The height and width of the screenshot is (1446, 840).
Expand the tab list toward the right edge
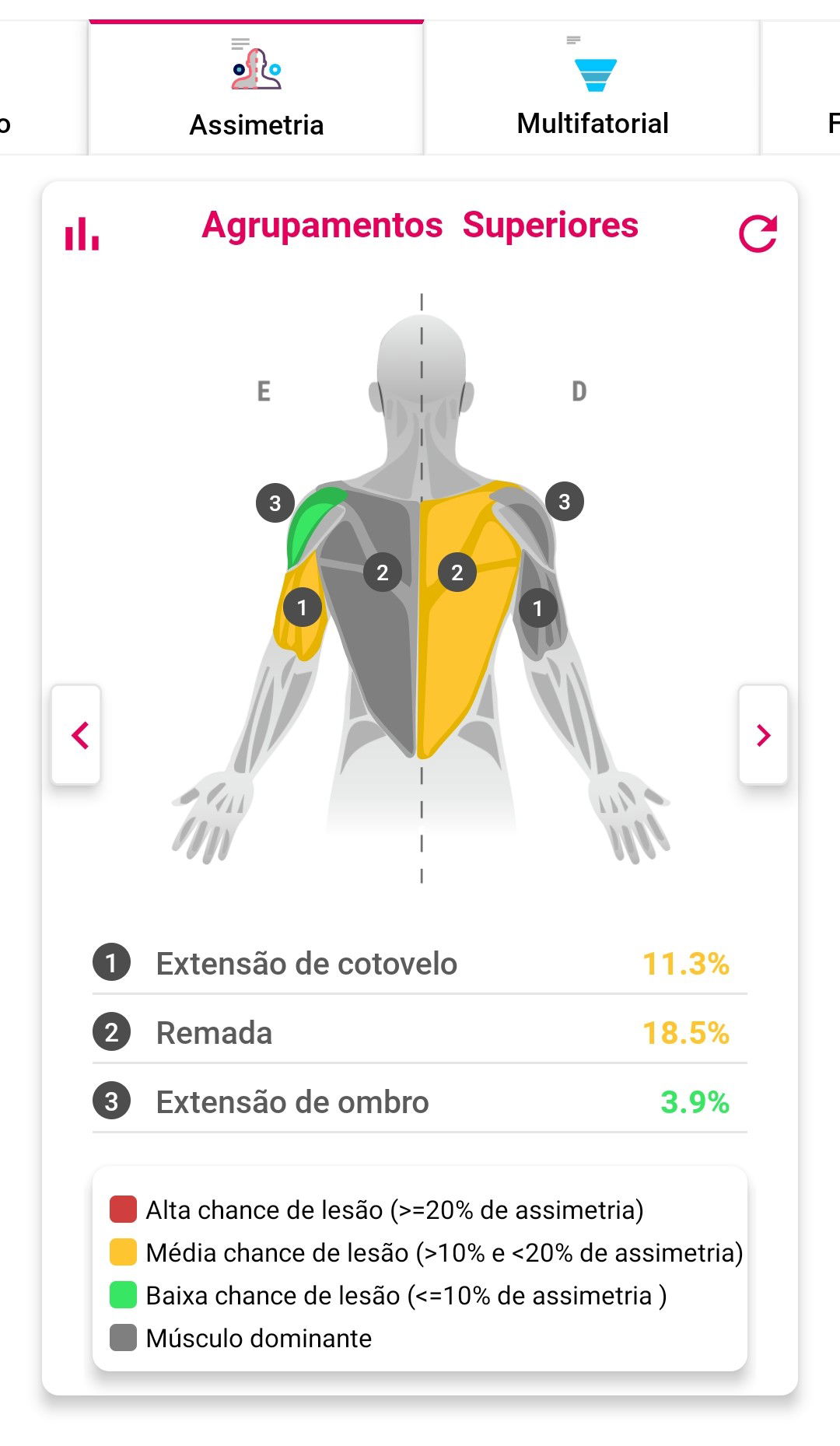pos(830,122)
